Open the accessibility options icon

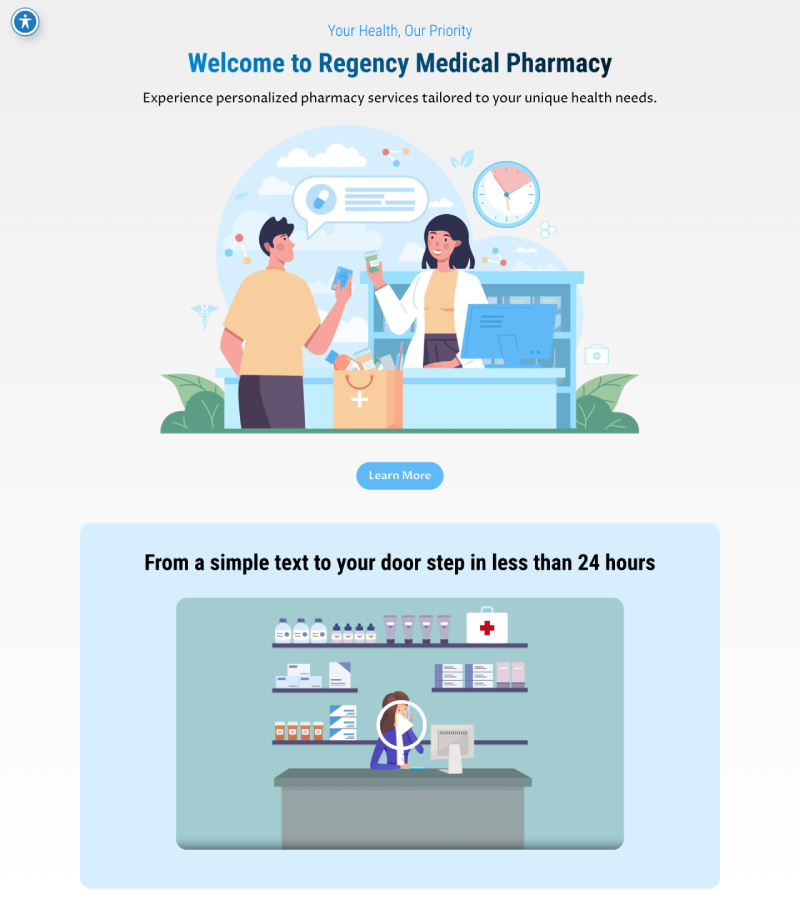point(25,21)
